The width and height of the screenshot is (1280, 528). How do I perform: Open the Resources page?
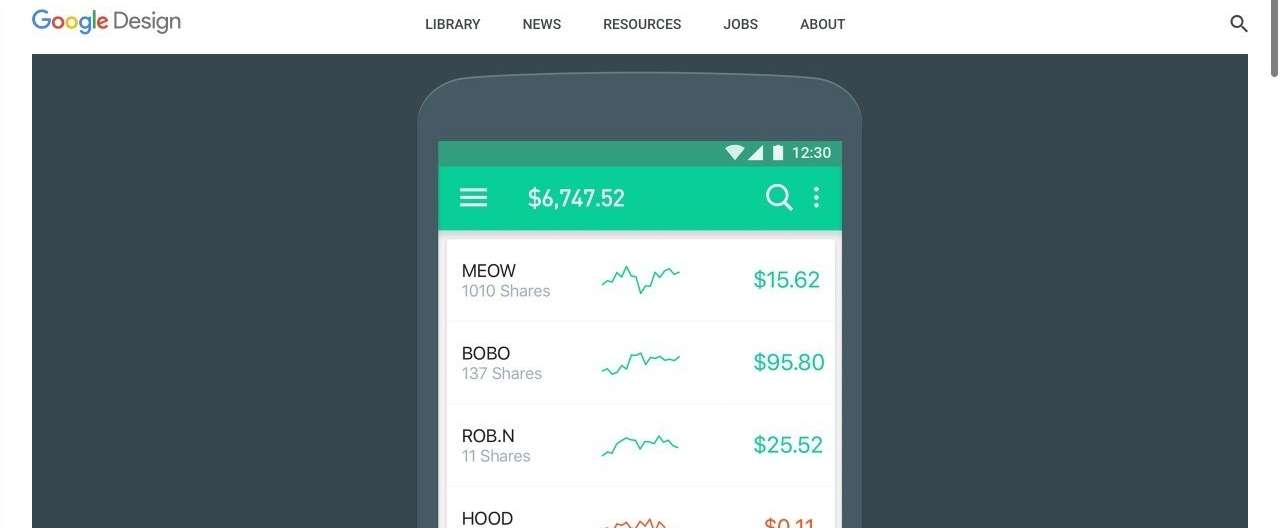click(x=641, y=24)
